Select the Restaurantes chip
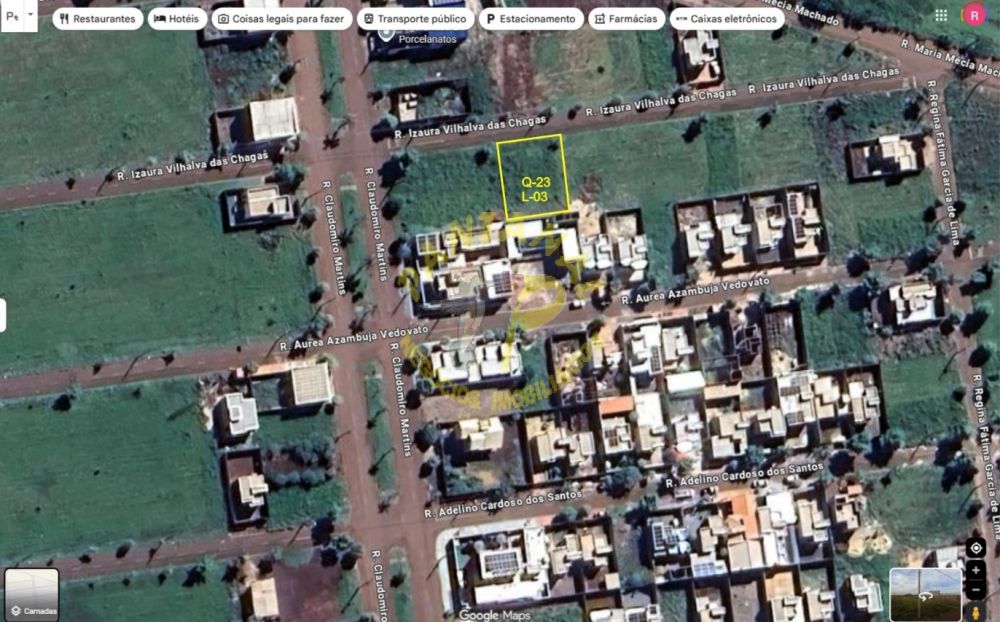Viewport: 1000px width, 622px height. coord(97,18)
